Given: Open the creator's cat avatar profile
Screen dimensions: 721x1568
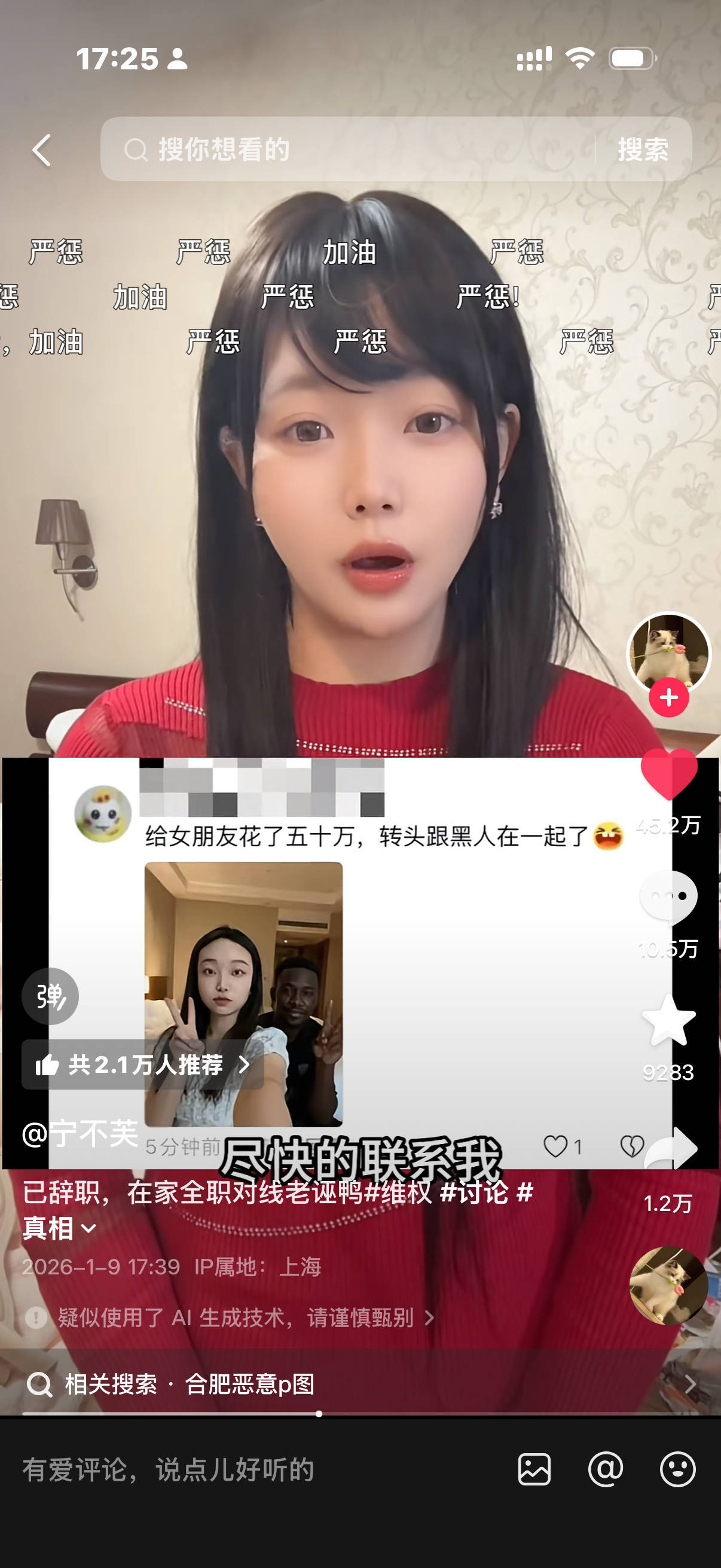Looking at the screenshot, I should (x=668, y=651).
